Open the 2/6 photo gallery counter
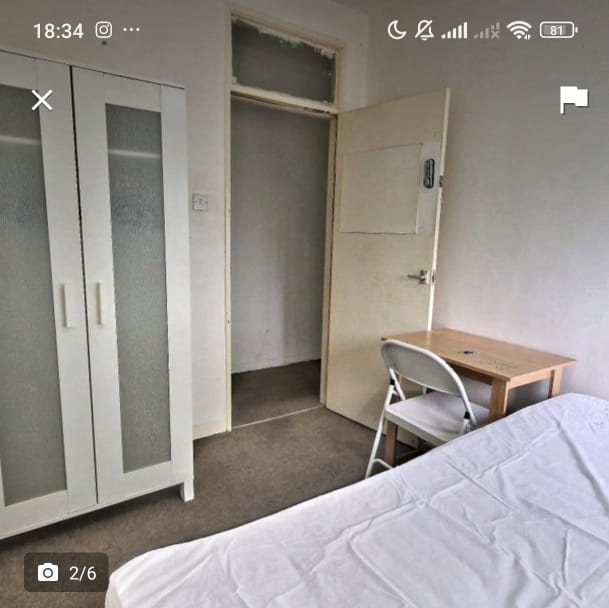The image size is (609, 608). click(66, 573)
